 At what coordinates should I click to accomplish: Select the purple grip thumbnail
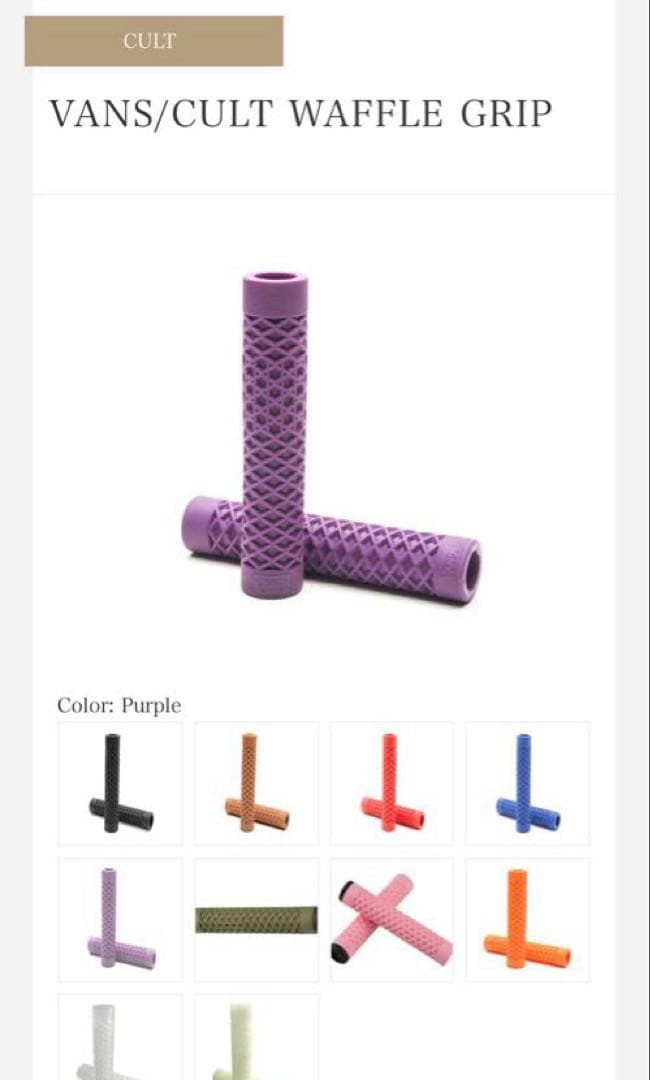tap(120, 919)
